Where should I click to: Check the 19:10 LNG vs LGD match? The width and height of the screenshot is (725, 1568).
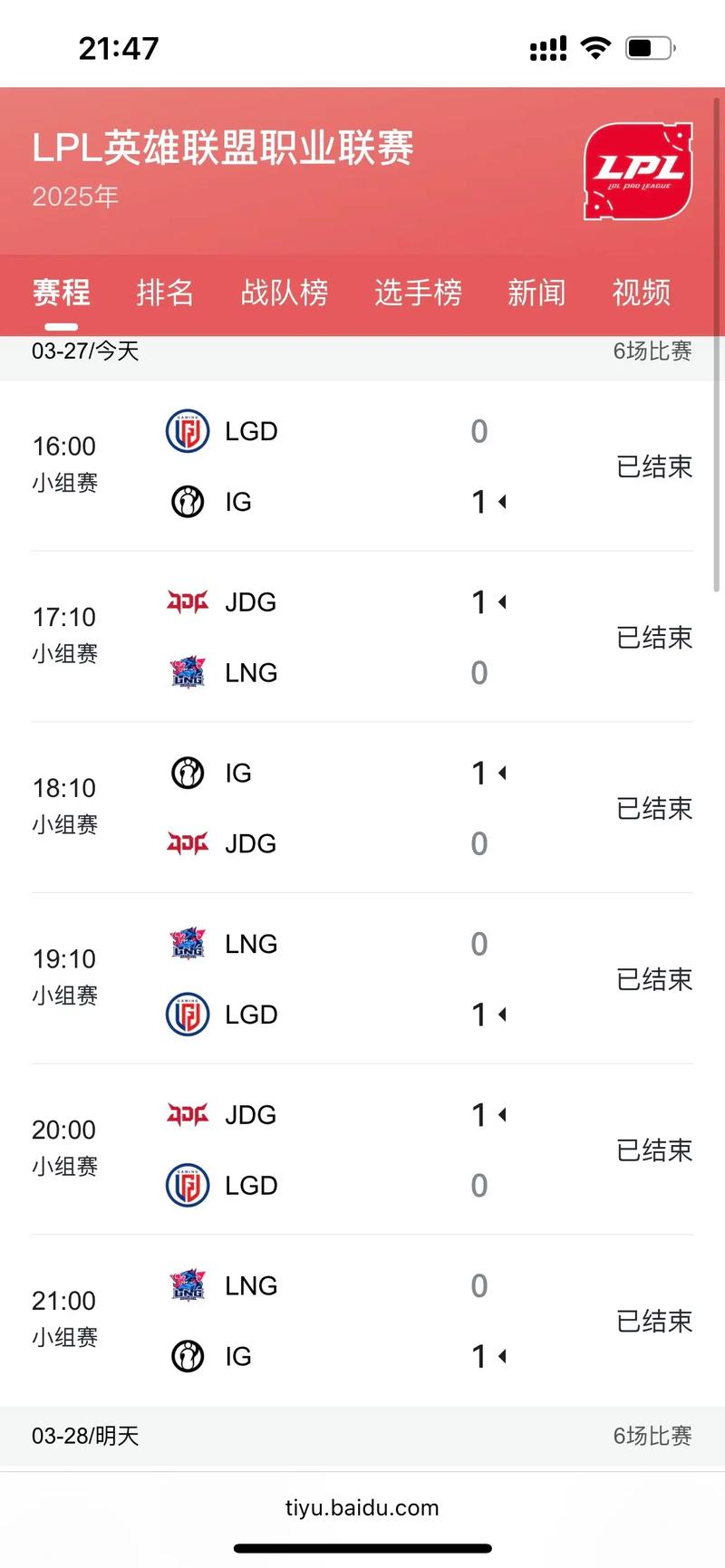click(x=362, y=979)
